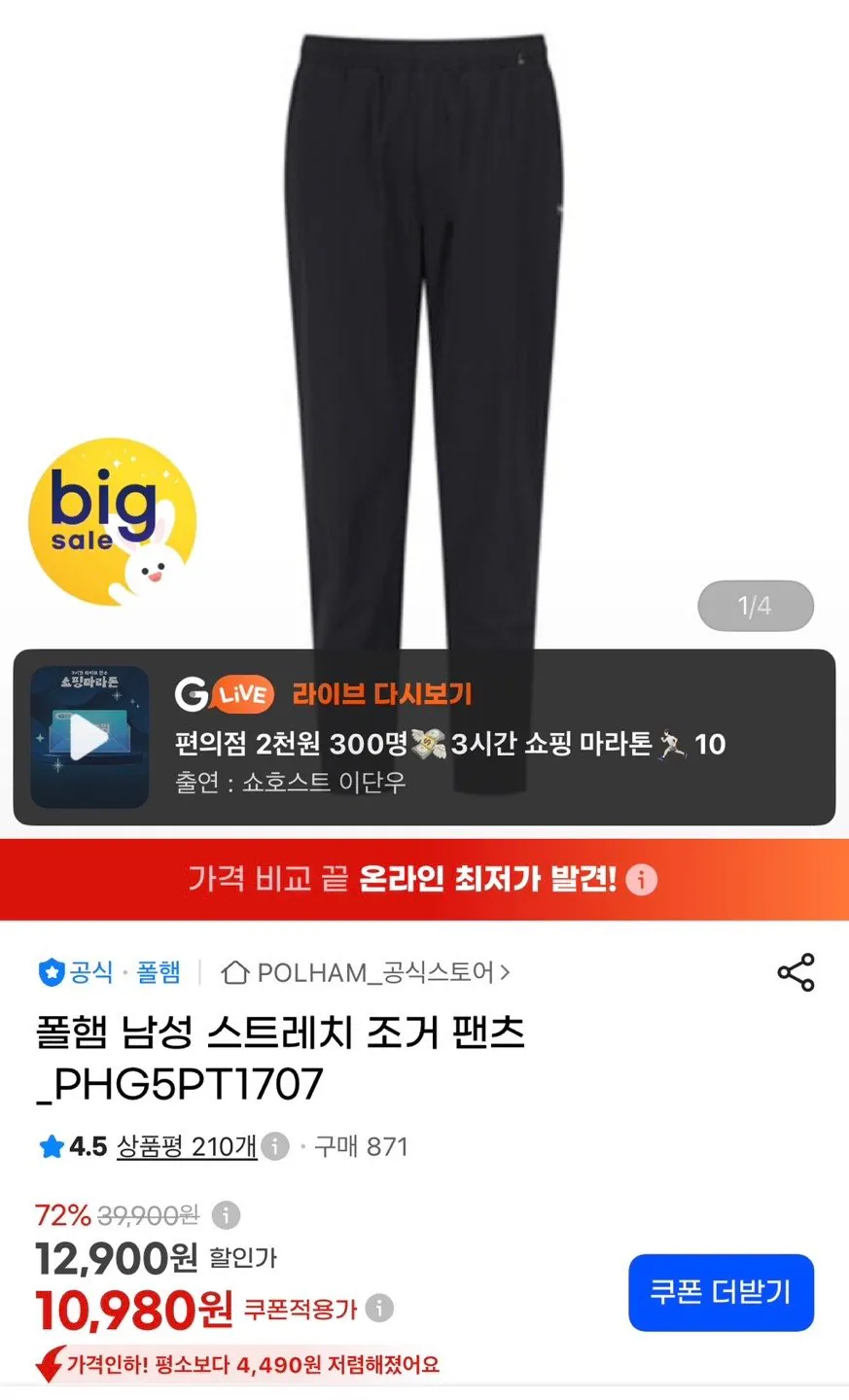Play the G LIVE replay video
The width and height of the screenshot is (849, 1400).
[x=89, y=738]
